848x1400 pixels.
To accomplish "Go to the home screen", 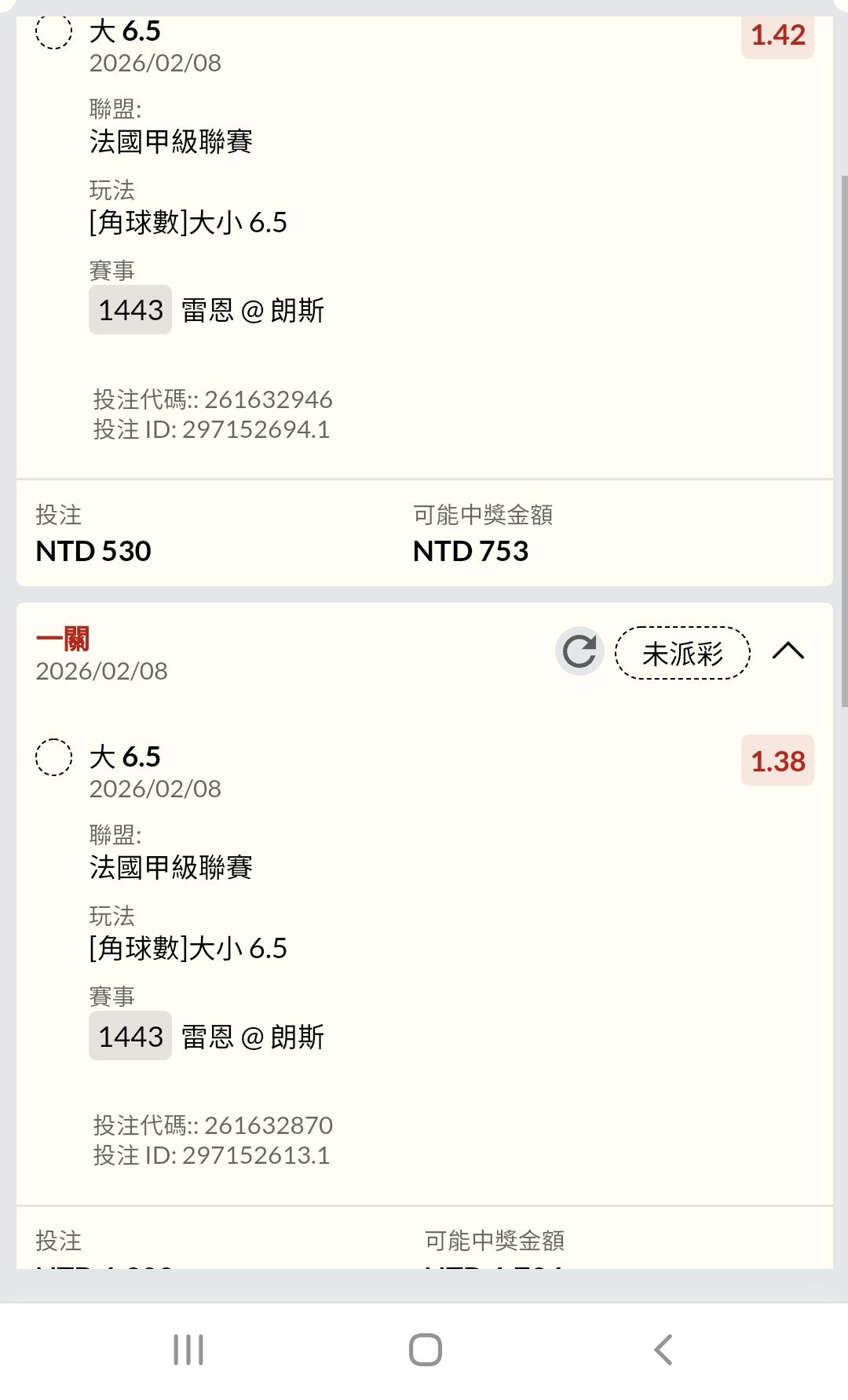I will 425,1350.
